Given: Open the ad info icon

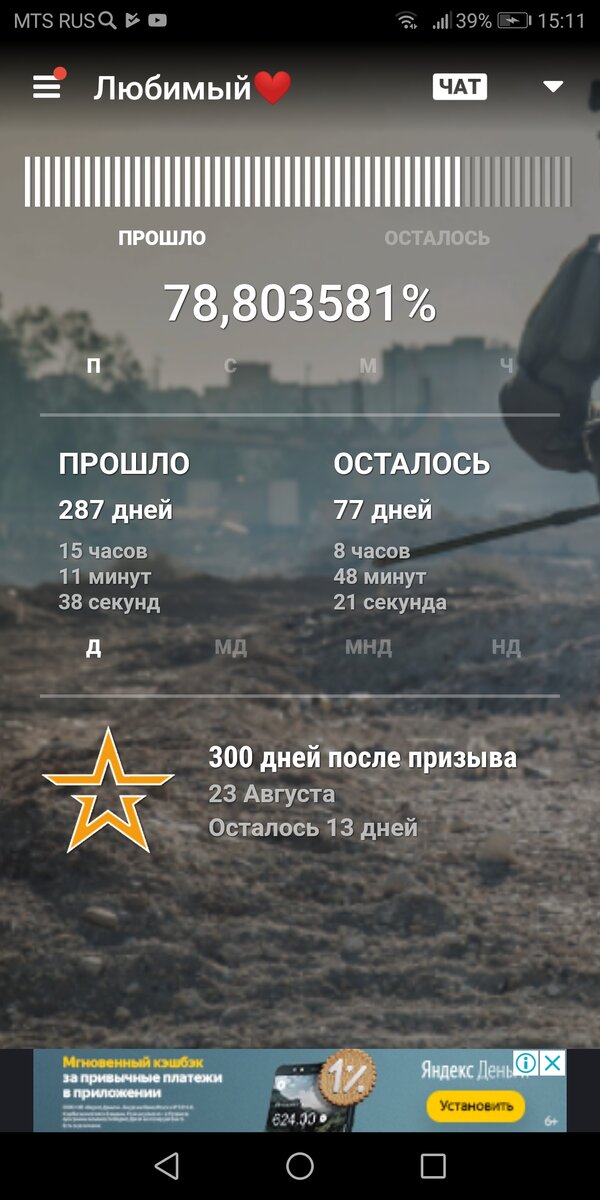Looking at the screenshot, I should click(526, 1062).
